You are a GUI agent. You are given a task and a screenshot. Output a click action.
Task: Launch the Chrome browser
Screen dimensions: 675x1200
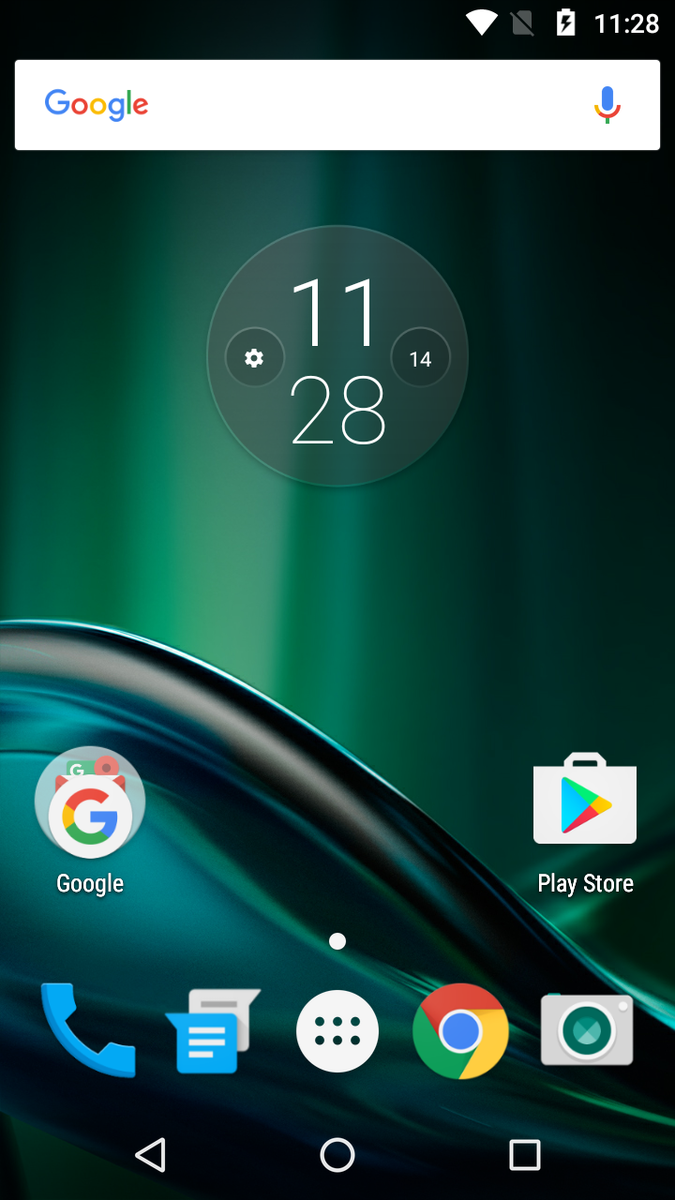[x=461, y=1031]
